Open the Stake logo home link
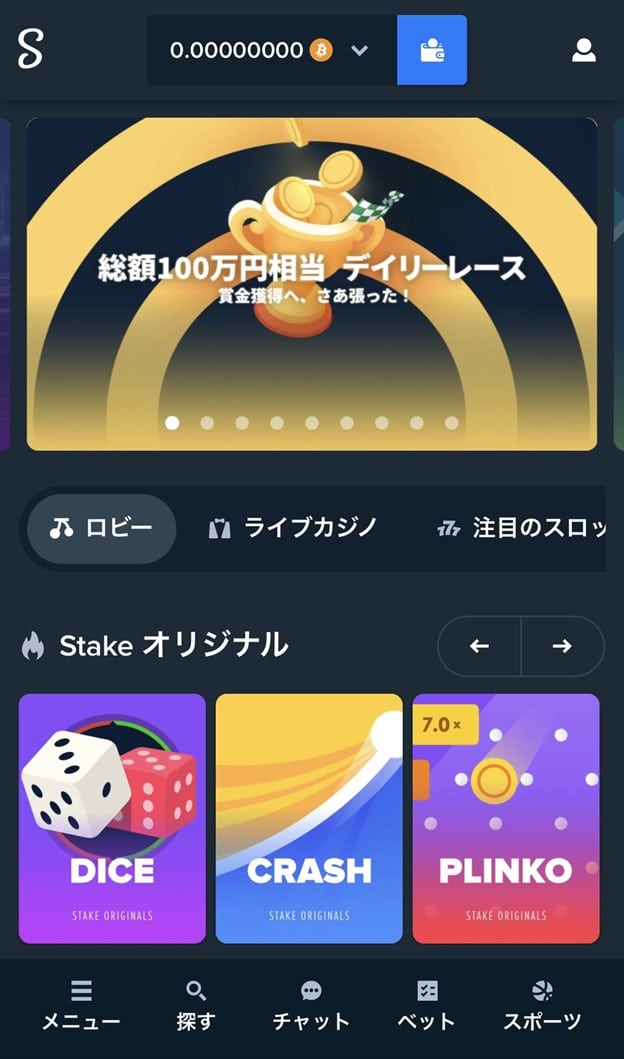The width and height of the screenshot is (624, 1059). coord(31,48)
